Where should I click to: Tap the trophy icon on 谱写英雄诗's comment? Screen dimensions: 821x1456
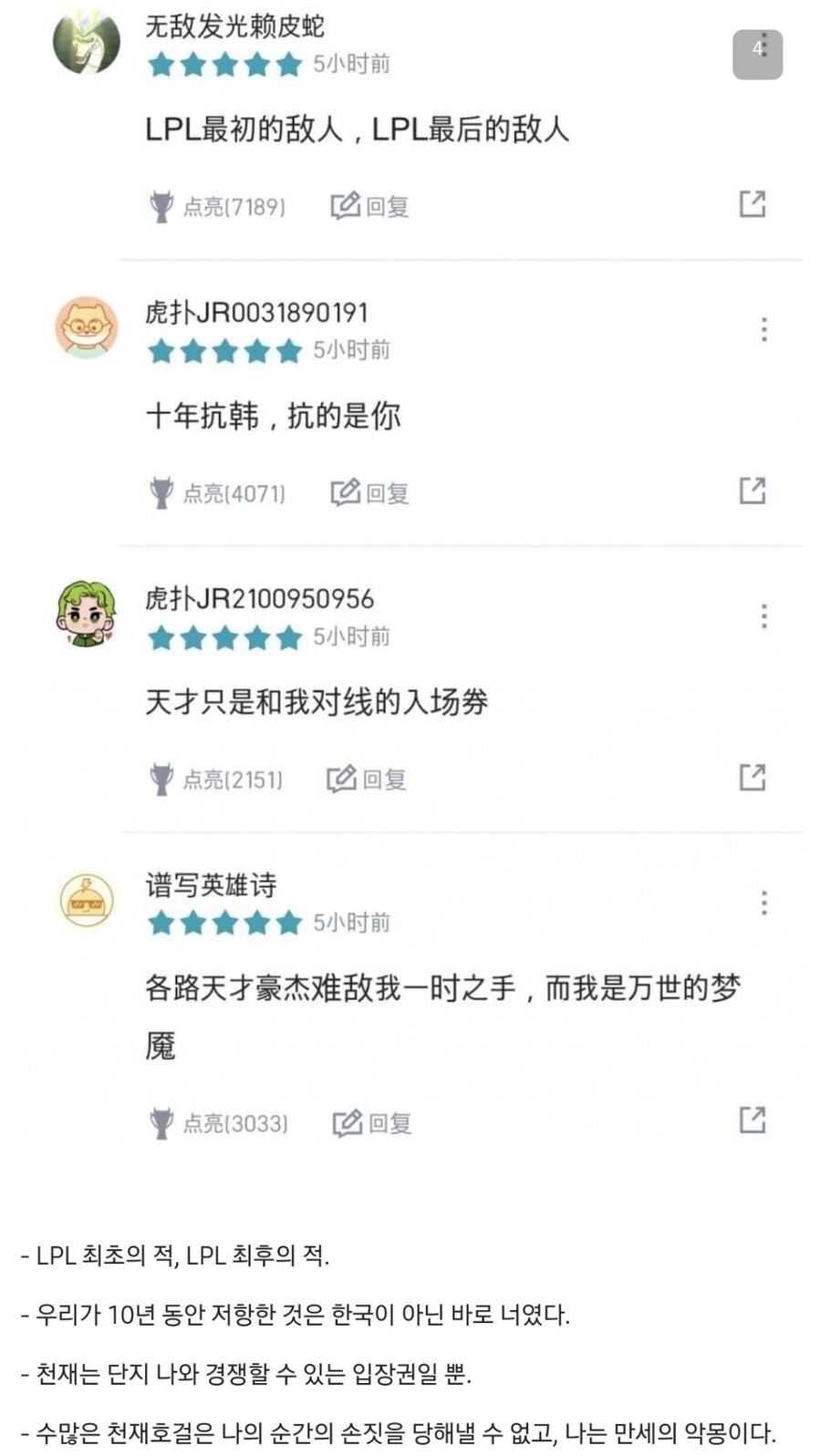tap(164, 1123)
